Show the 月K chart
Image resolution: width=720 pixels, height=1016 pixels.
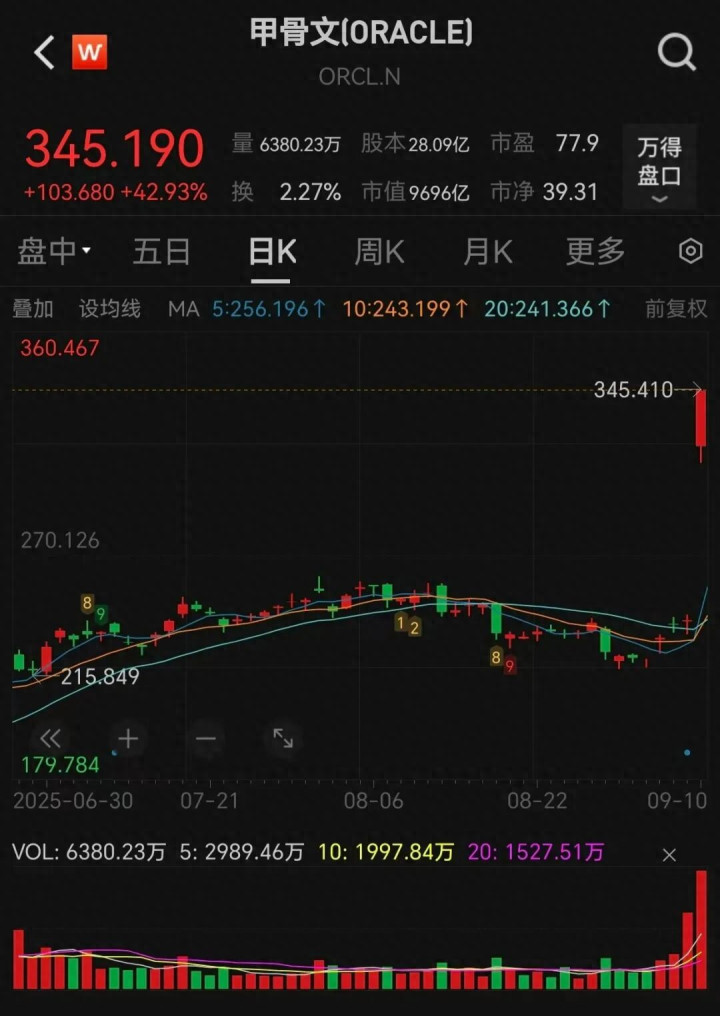click(487, 252)
